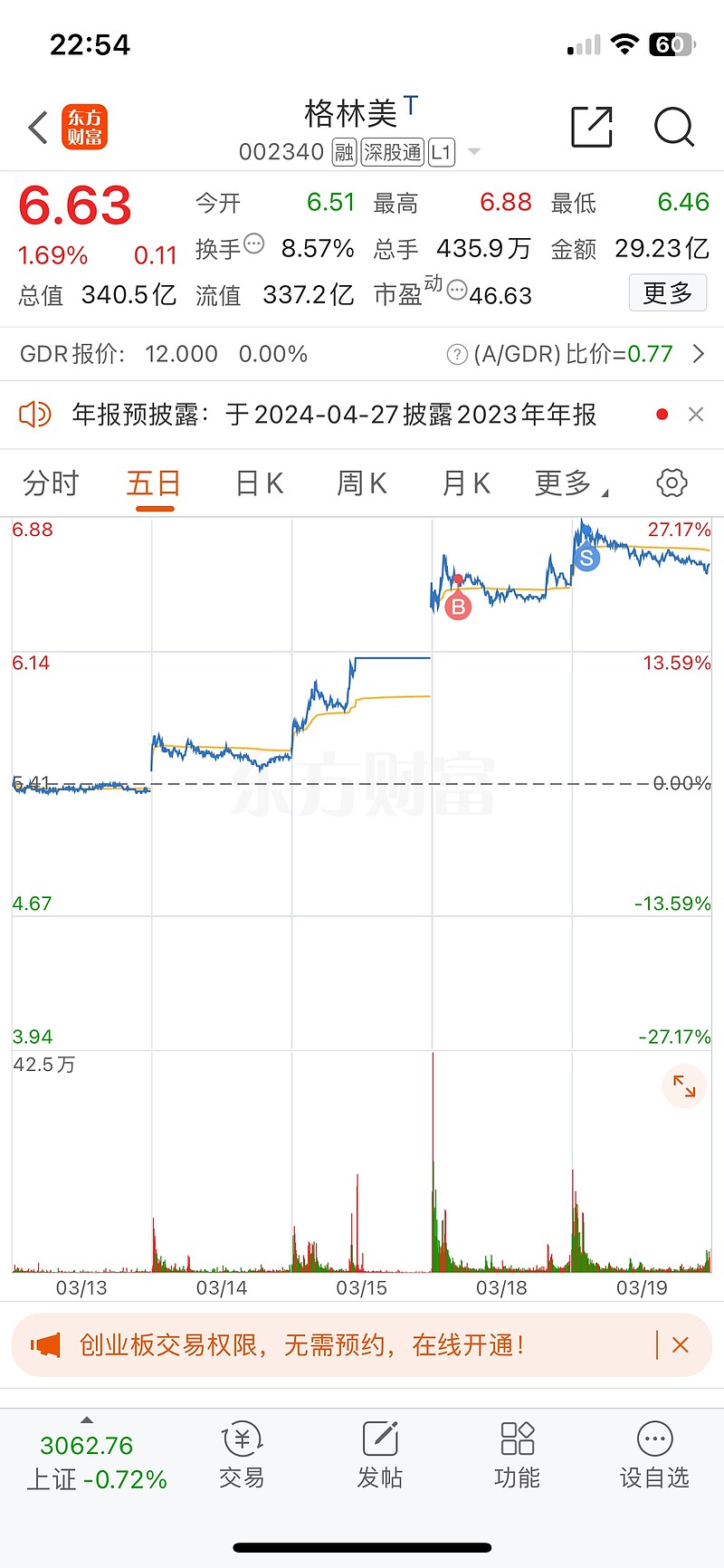Tap the 发帖 post icon
The height and width of the screenshot is (1568, 724).
pos(379,1455)
